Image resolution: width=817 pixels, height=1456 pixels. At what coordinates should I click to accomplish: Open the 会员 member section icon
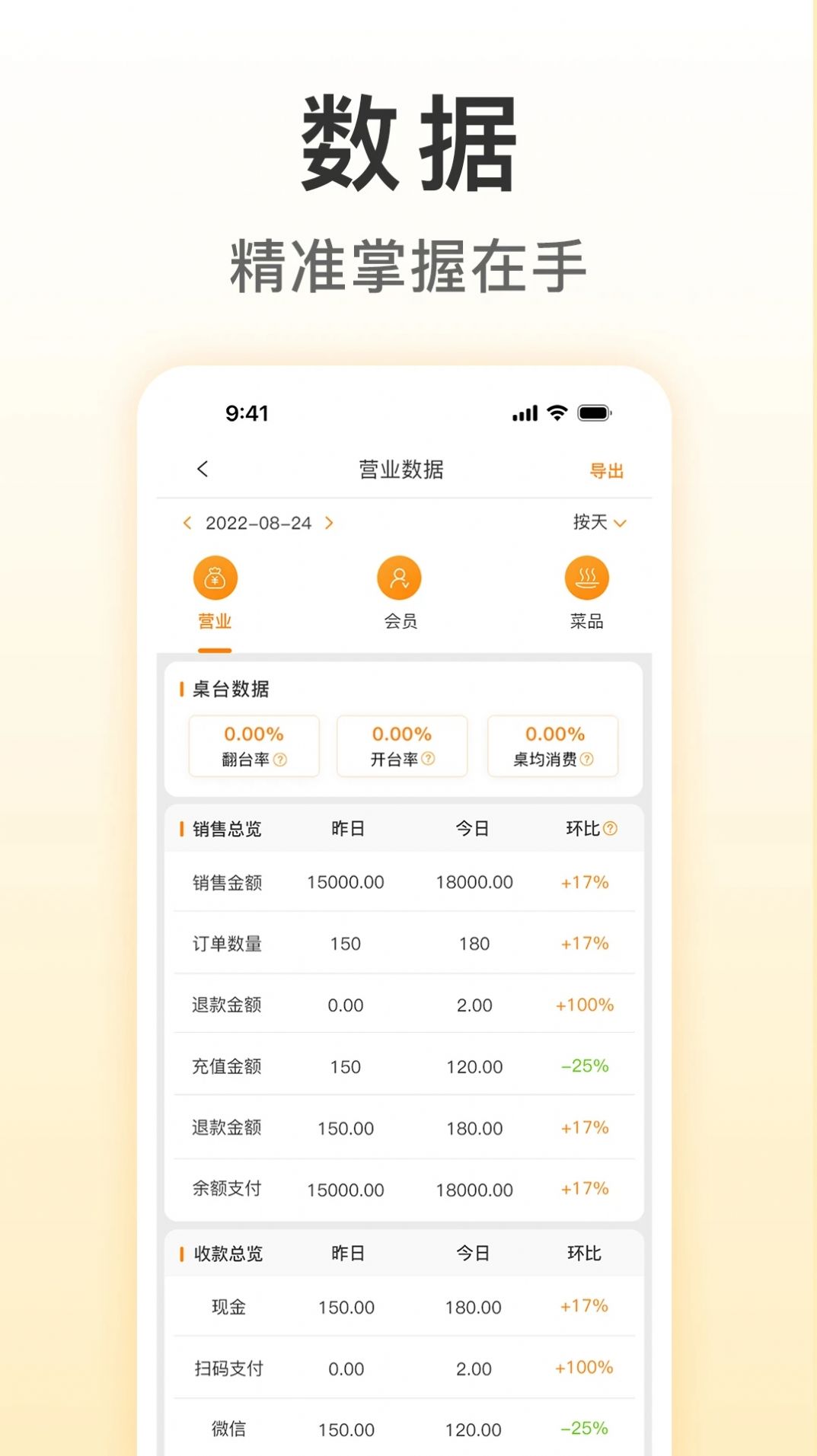(399, 578)
